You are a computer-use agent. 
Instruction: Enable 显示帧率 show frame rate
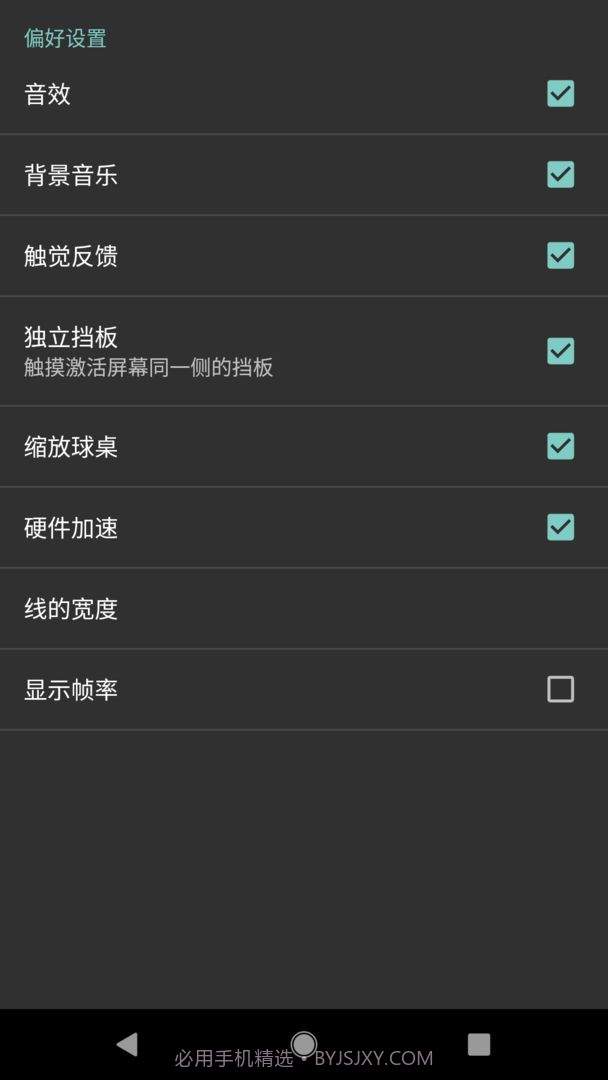click(x=560, y=689)
